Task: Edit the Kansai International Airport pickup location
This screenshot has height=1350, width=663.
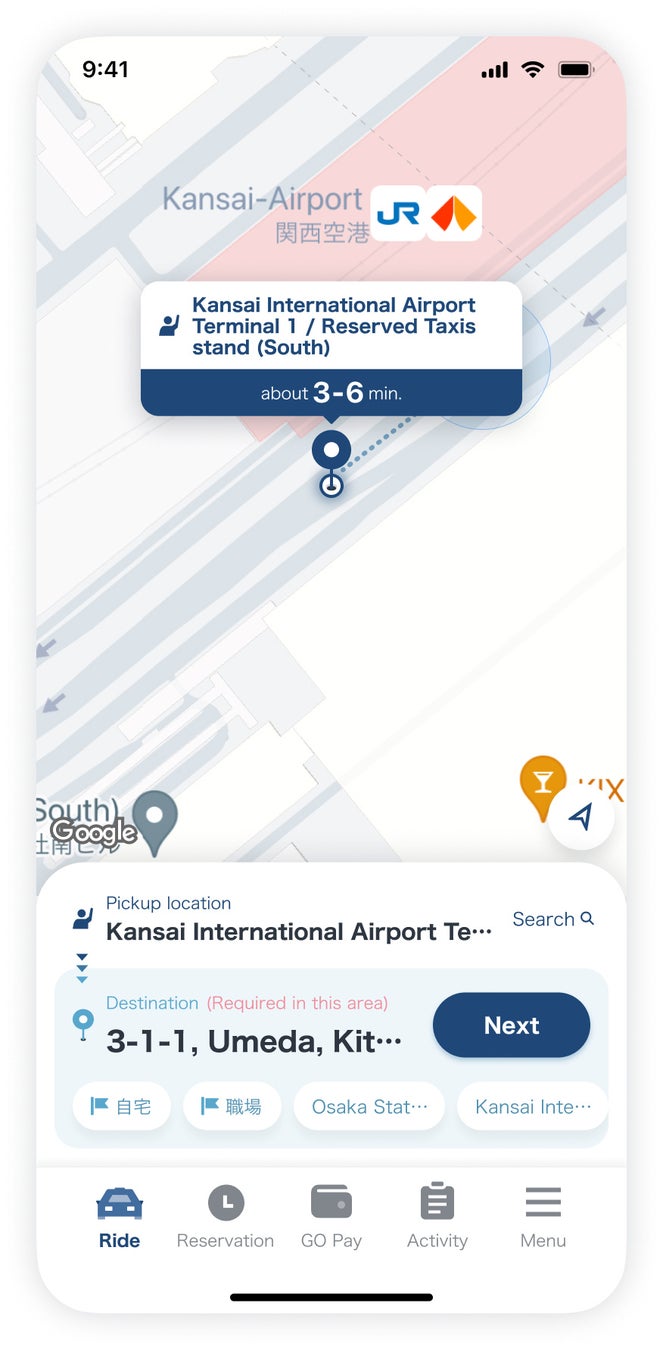Action: [x=298, y=932]
